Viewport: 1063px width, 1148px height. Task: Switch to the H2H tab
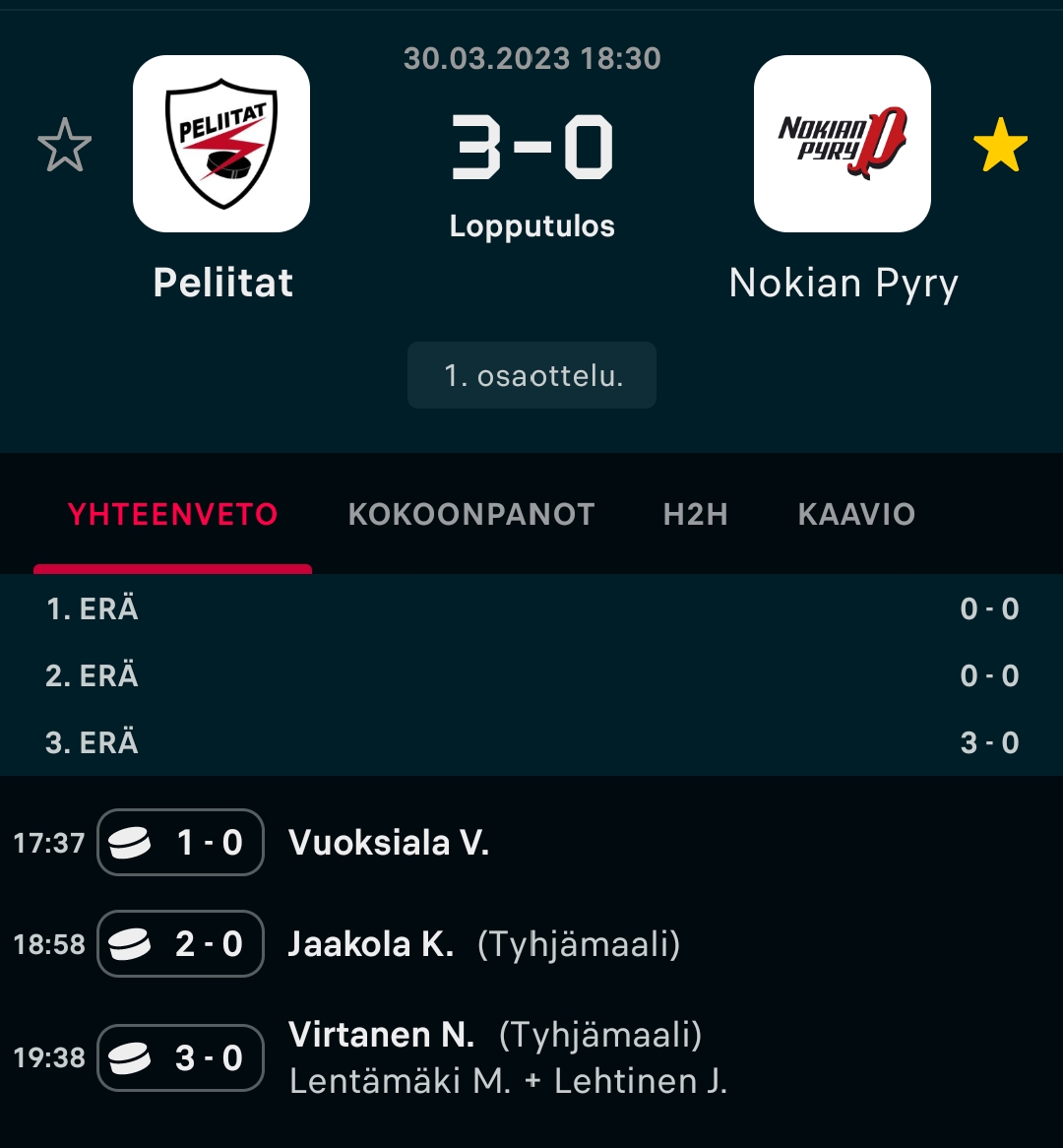coord(695,514)
